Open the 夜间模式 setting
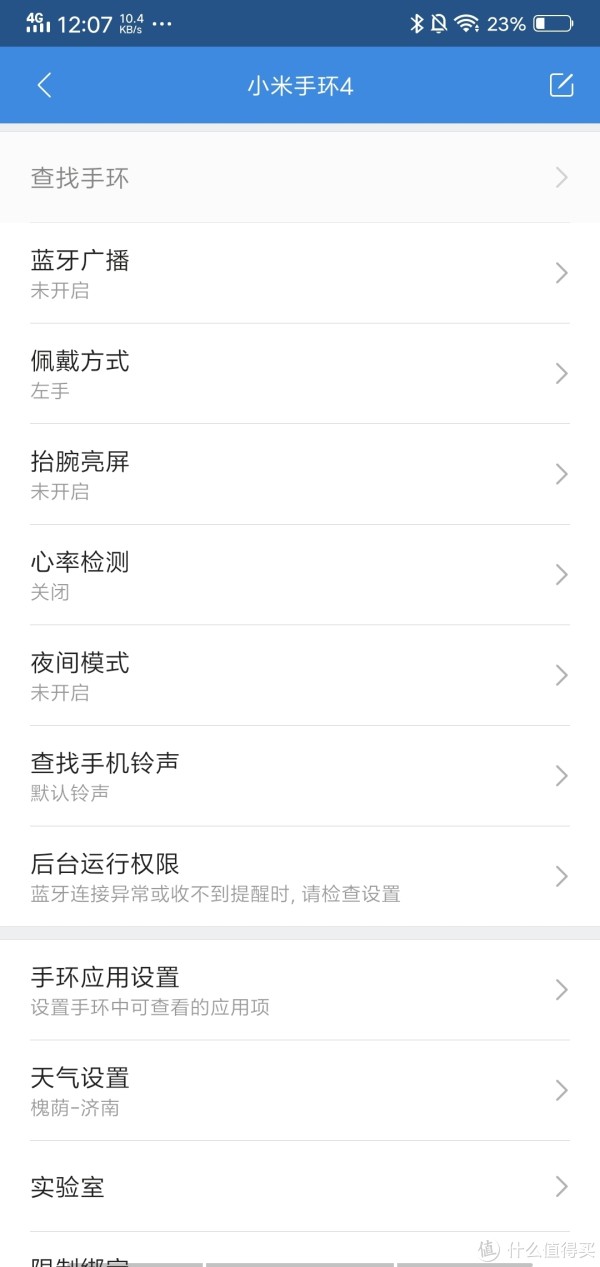This screenshot has width=600, height=1267. coord(300,675)
